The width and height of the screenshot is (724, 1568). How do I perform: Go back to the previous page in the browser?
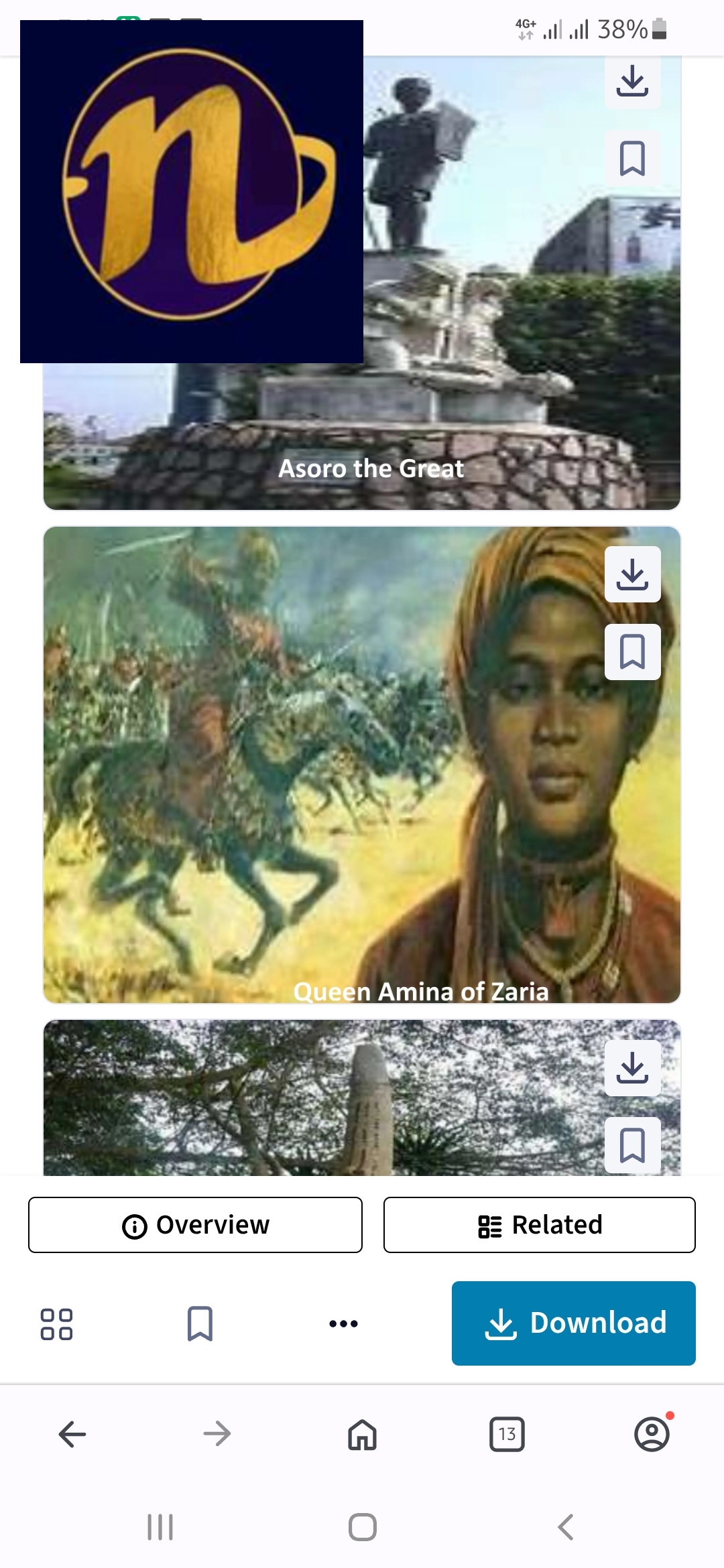72,1434
